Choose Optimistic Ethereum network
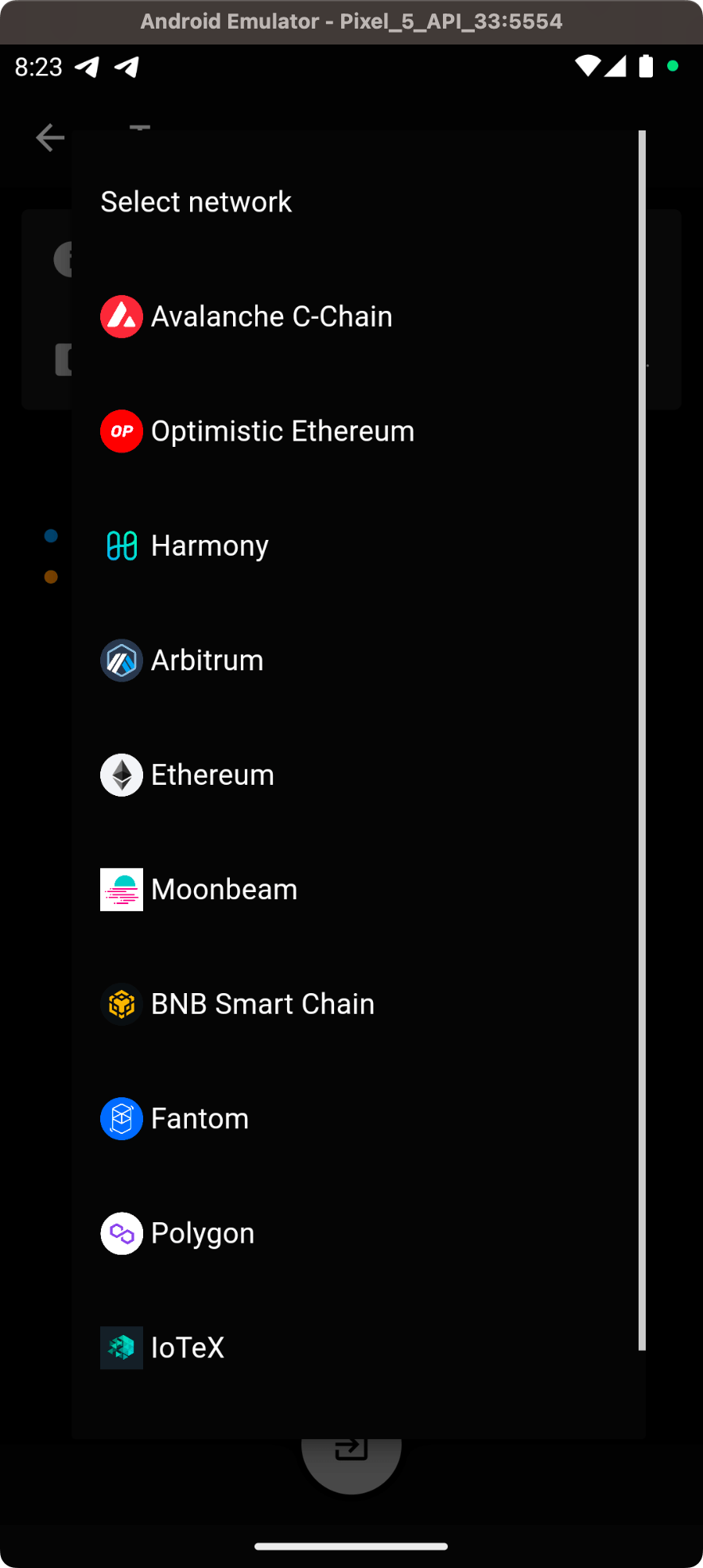703x1568 pixels. [x=282, y=431]
